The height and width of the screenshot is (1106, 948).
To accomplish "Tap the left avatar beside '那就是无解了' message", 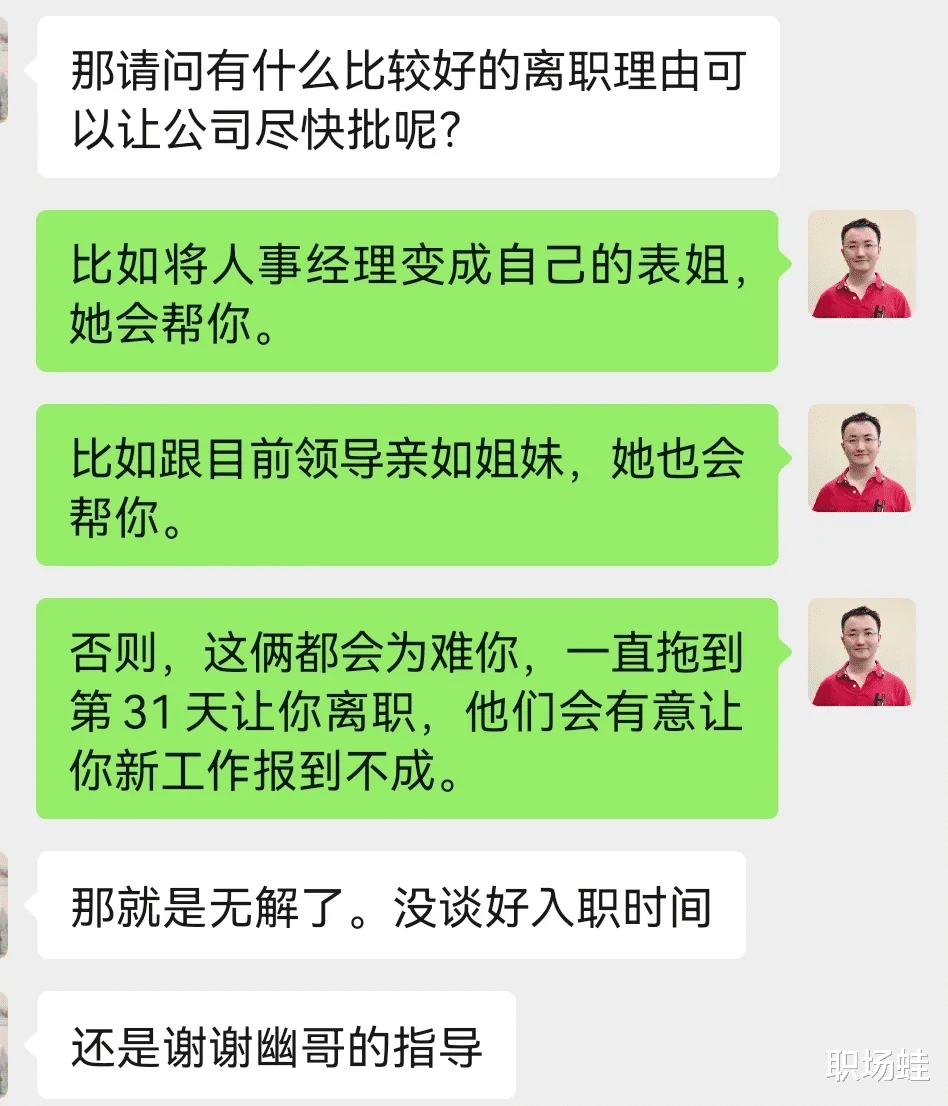I will (x=6, y=905).
